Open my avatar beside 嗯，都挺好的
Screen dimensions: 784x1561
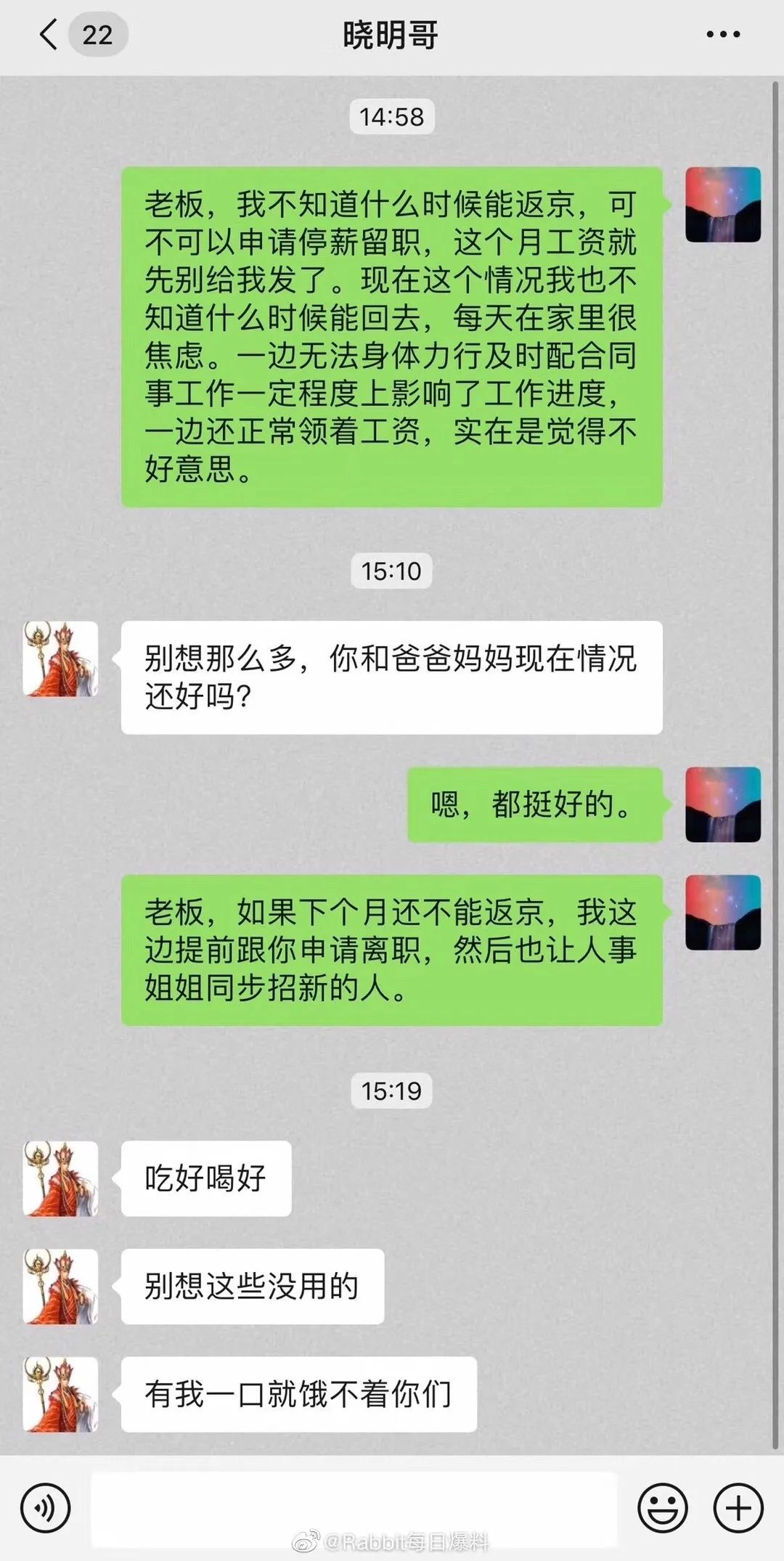tap(723, 804)
